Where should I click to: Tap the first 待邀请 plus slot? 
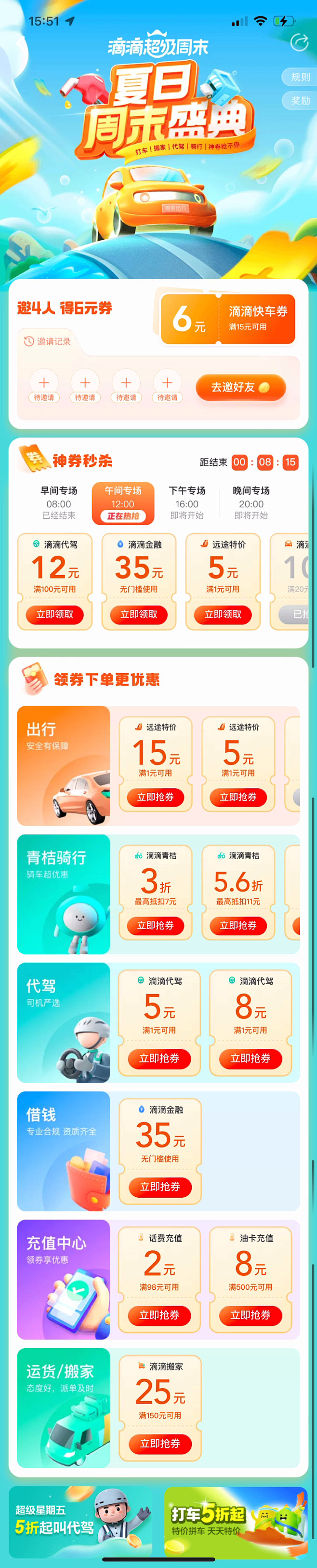coord(44,383)
